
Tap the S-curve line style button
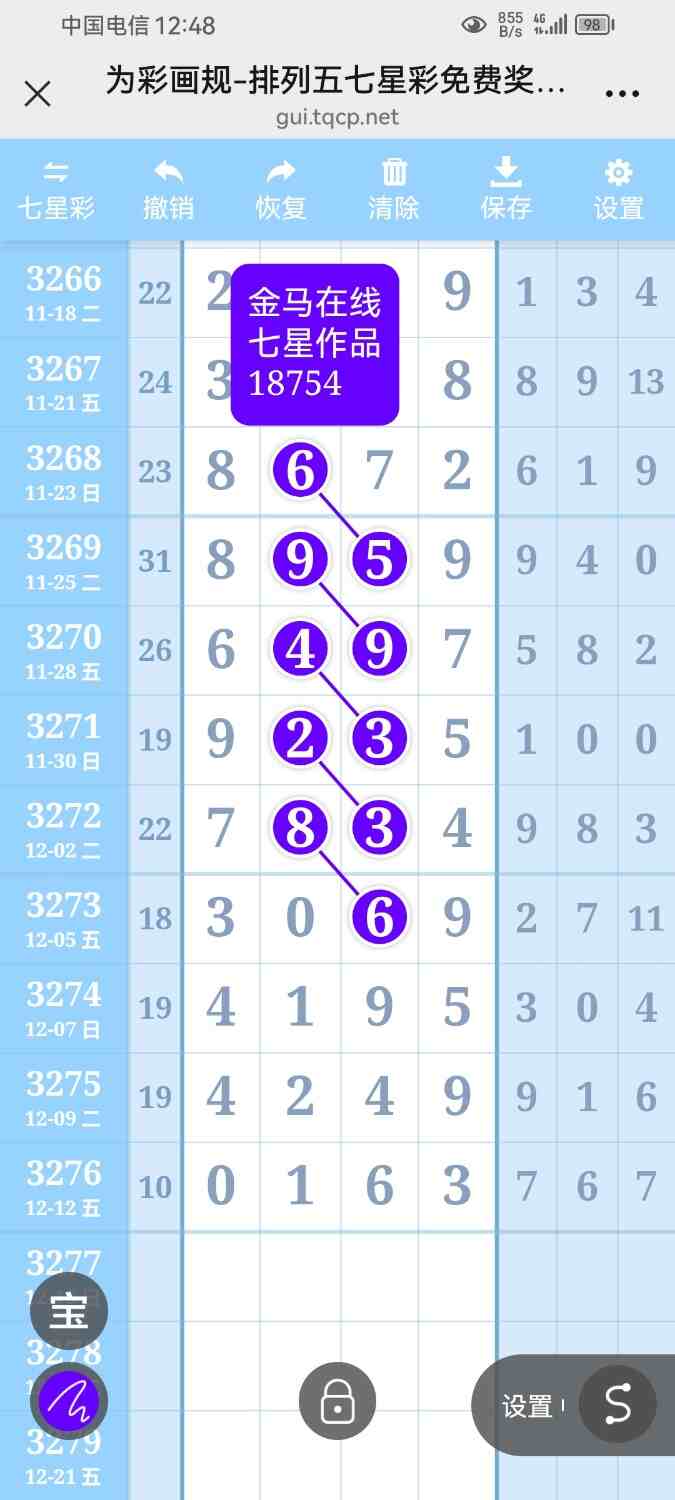point(617,1405)
